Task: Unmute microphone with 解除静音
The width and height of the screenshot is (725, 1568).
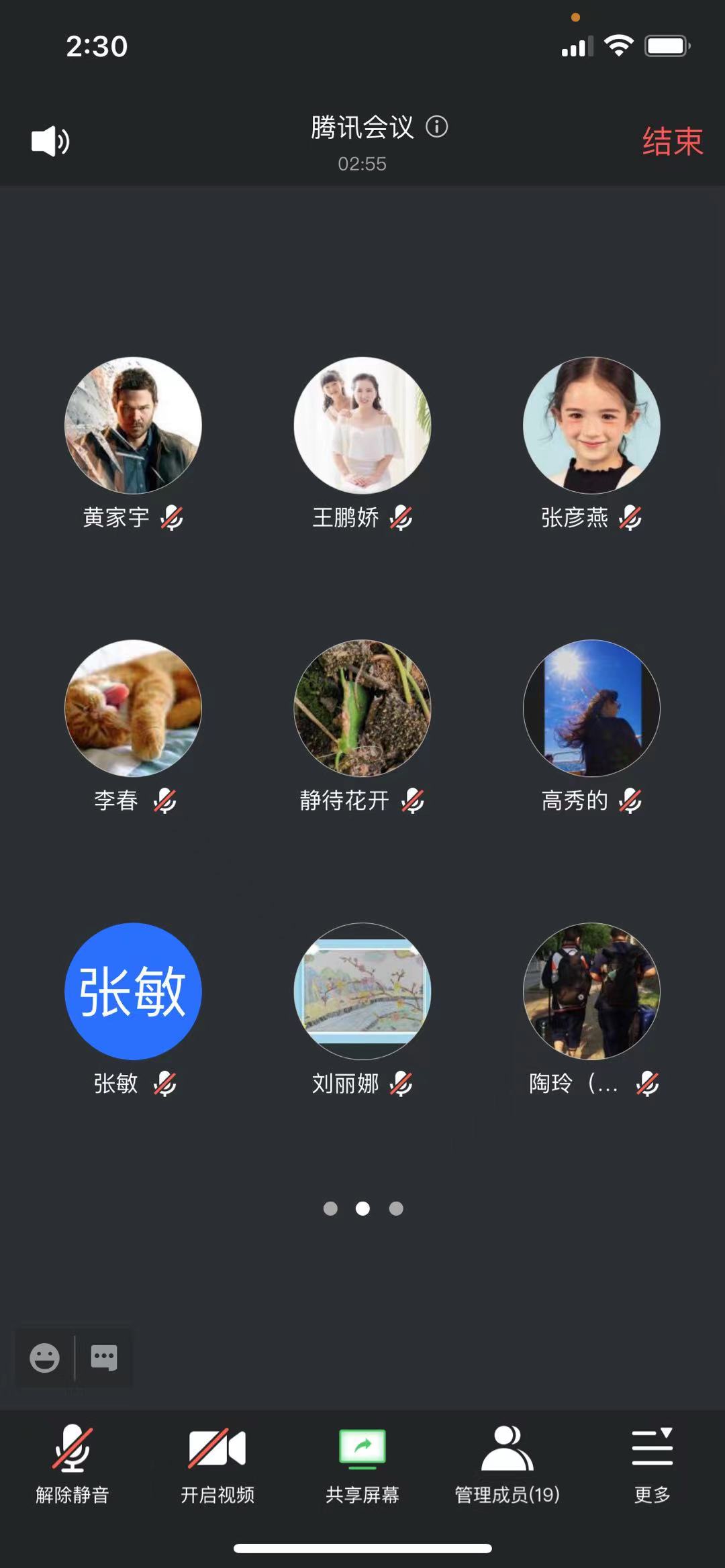Action: coord(72,1464)
